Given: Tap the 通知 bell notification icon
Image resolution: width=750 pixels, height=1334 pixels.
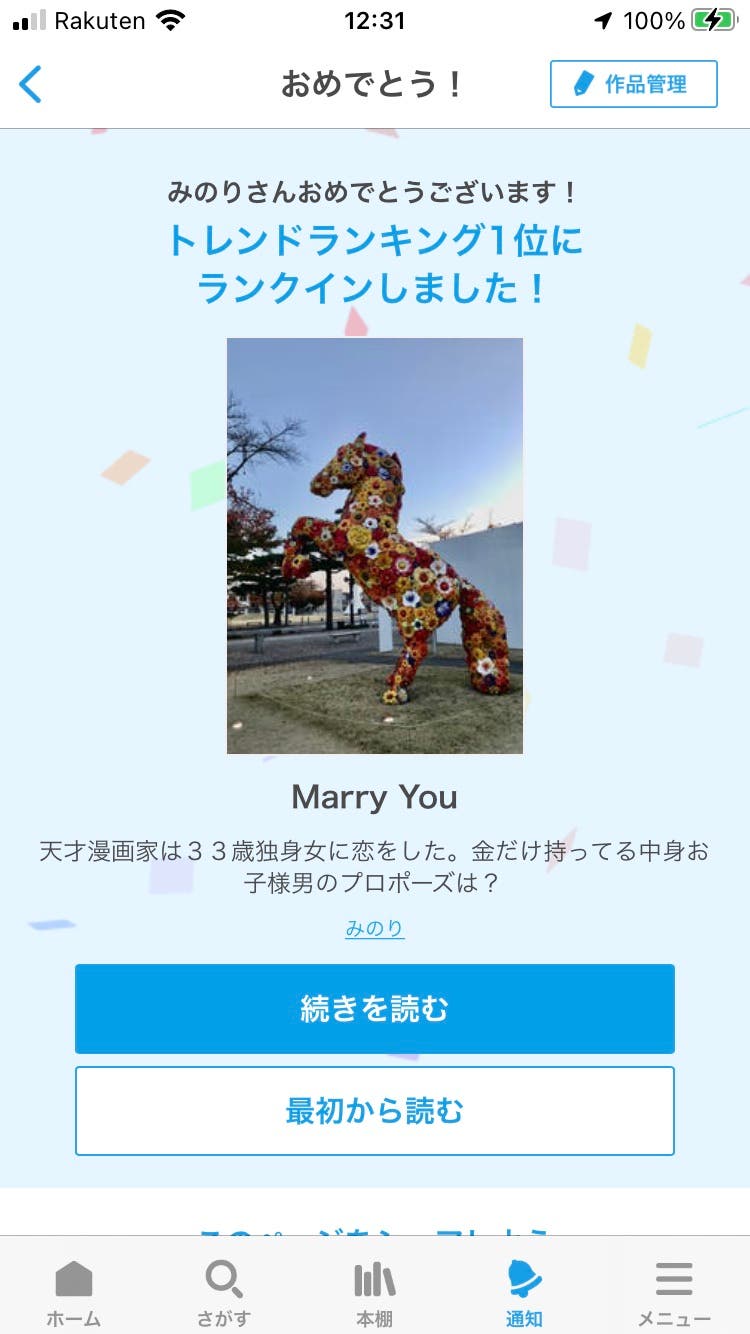Looking at the screenshot, I should coord(524,1277).
